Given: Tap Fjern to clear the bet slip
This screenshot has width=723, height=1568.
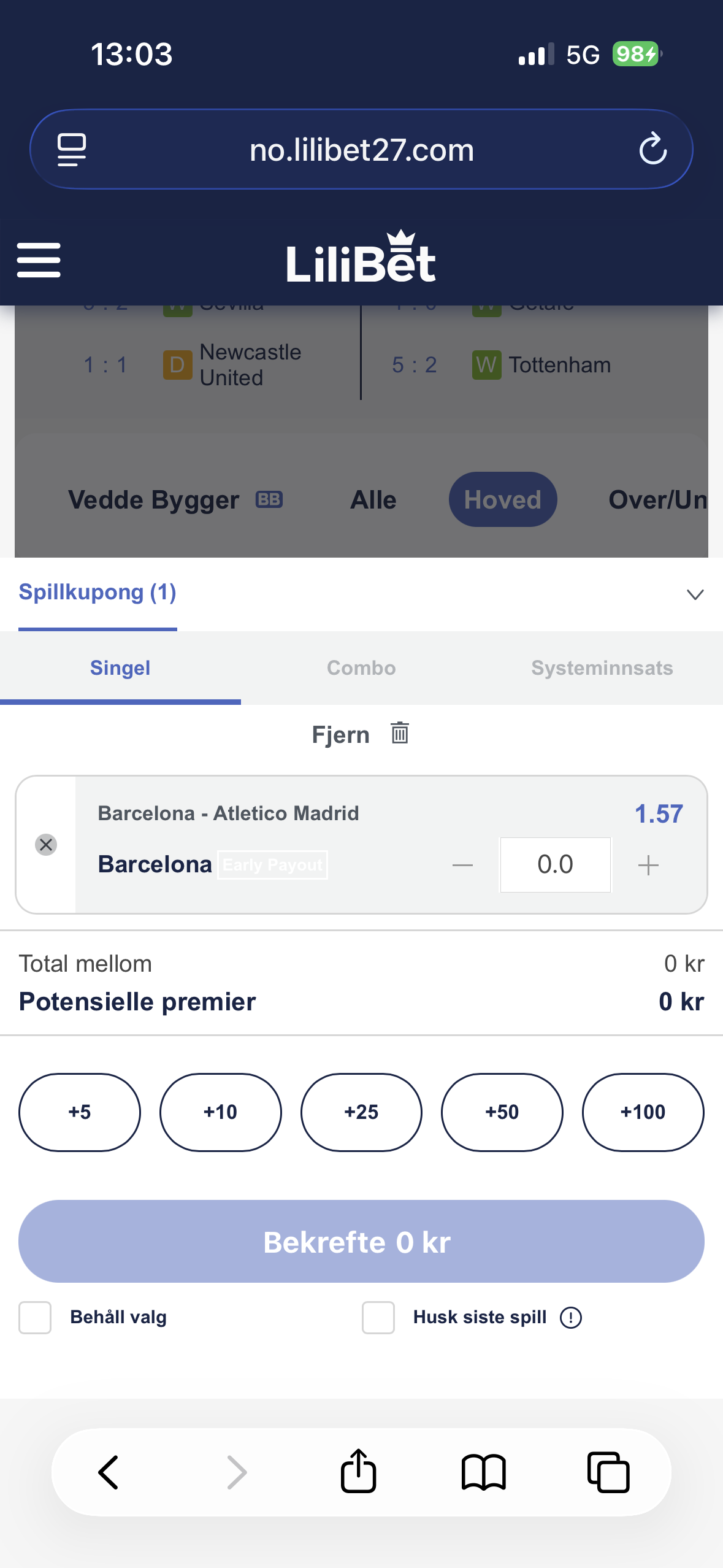Looking at the screenshot, I should tap(360, 734).
